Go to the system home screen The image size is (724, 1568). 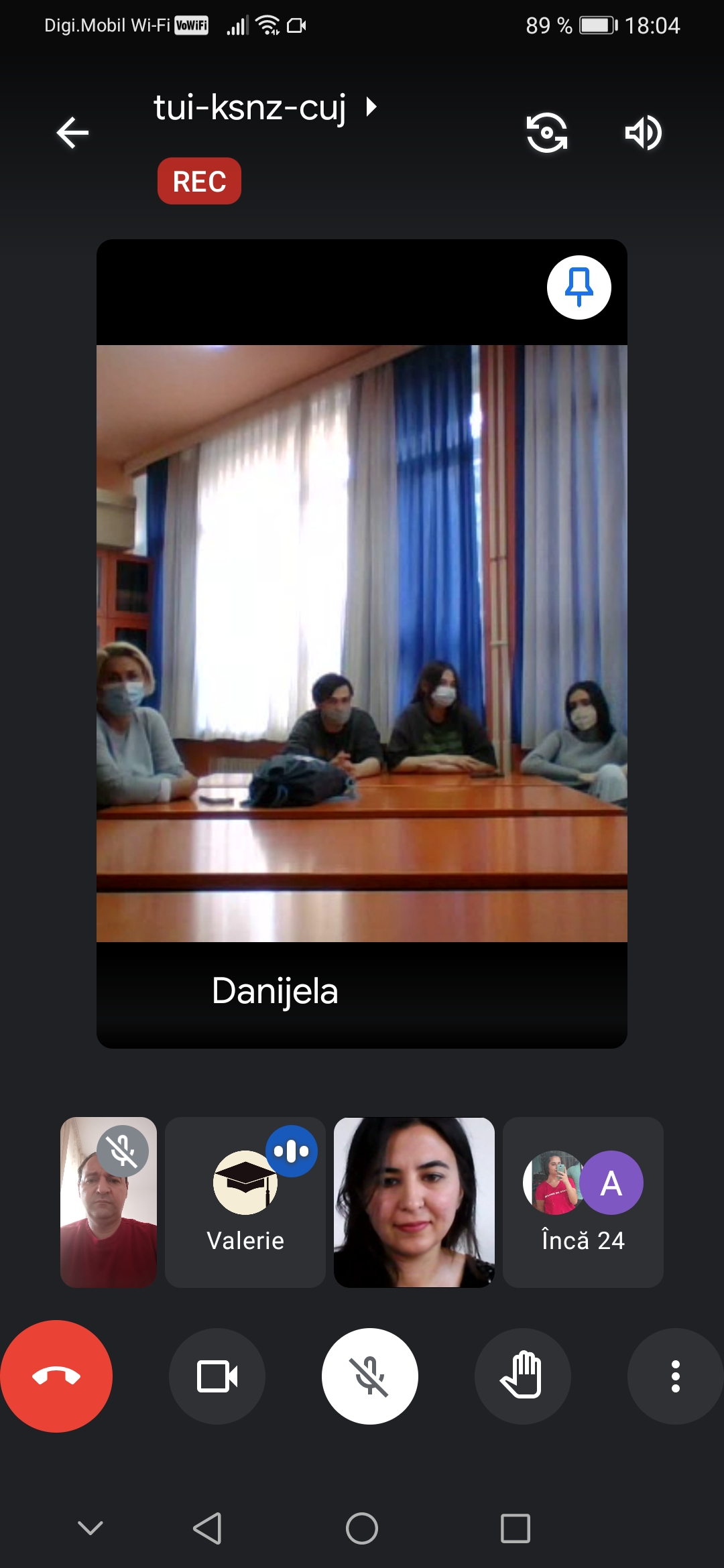point(362,1528)
